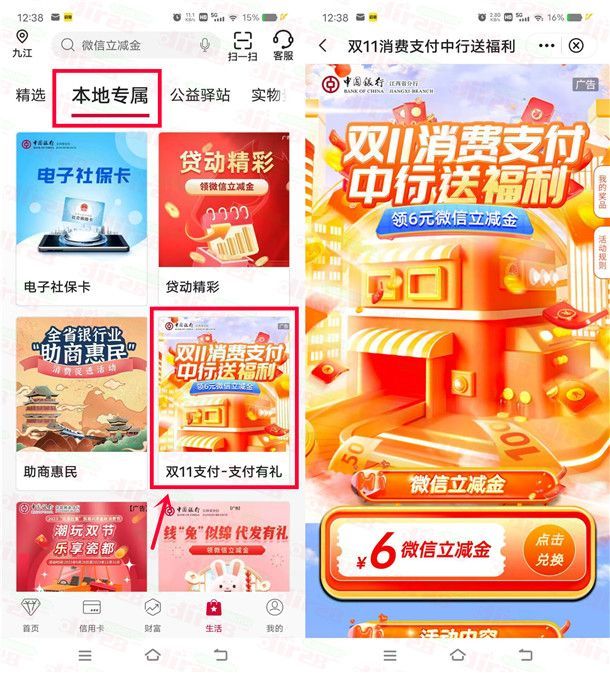Image resolution: width=610 pixels, height=673 pixels.
Task: Contact 客服 customer service
Action: click(x=282, y=46)
